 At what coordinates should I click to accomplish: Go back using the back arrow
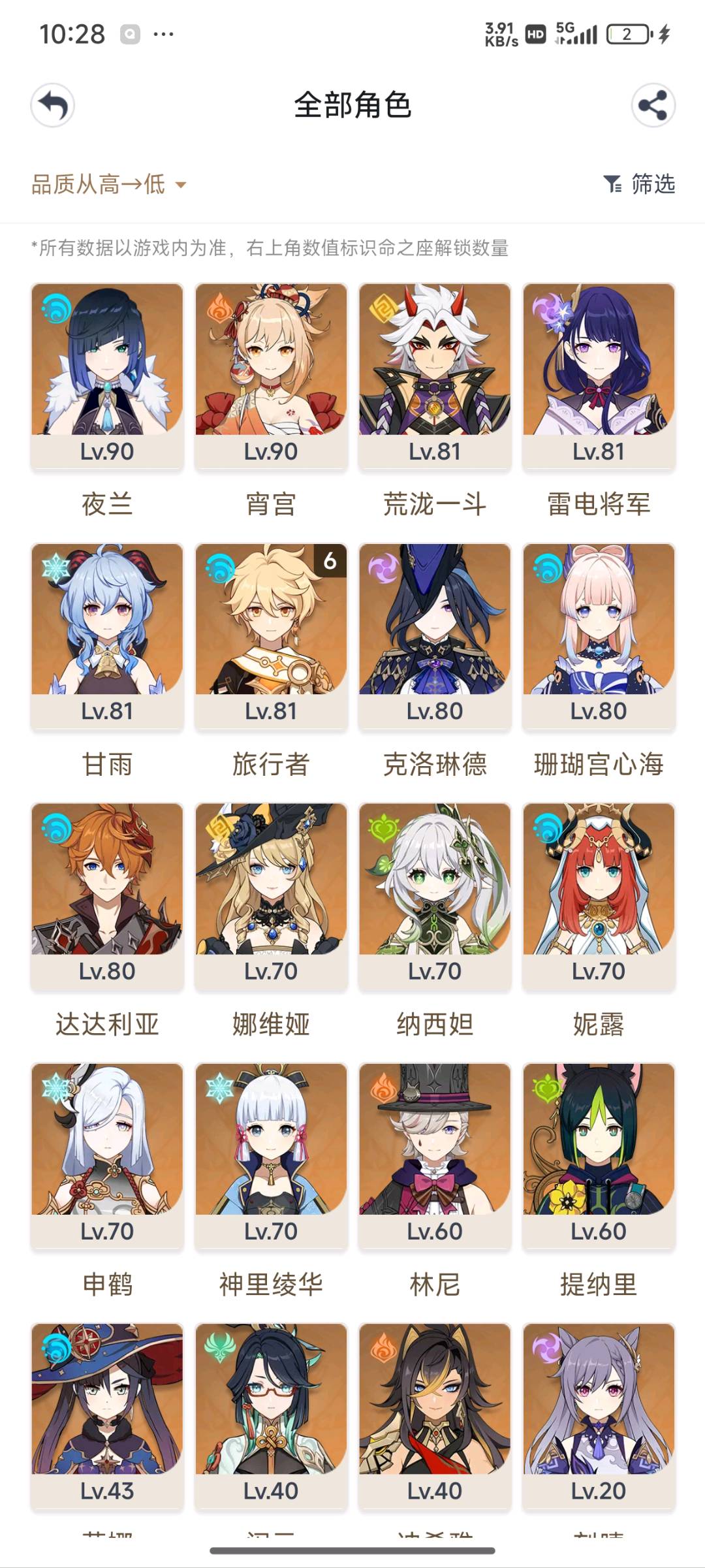(x=53, y=106)
